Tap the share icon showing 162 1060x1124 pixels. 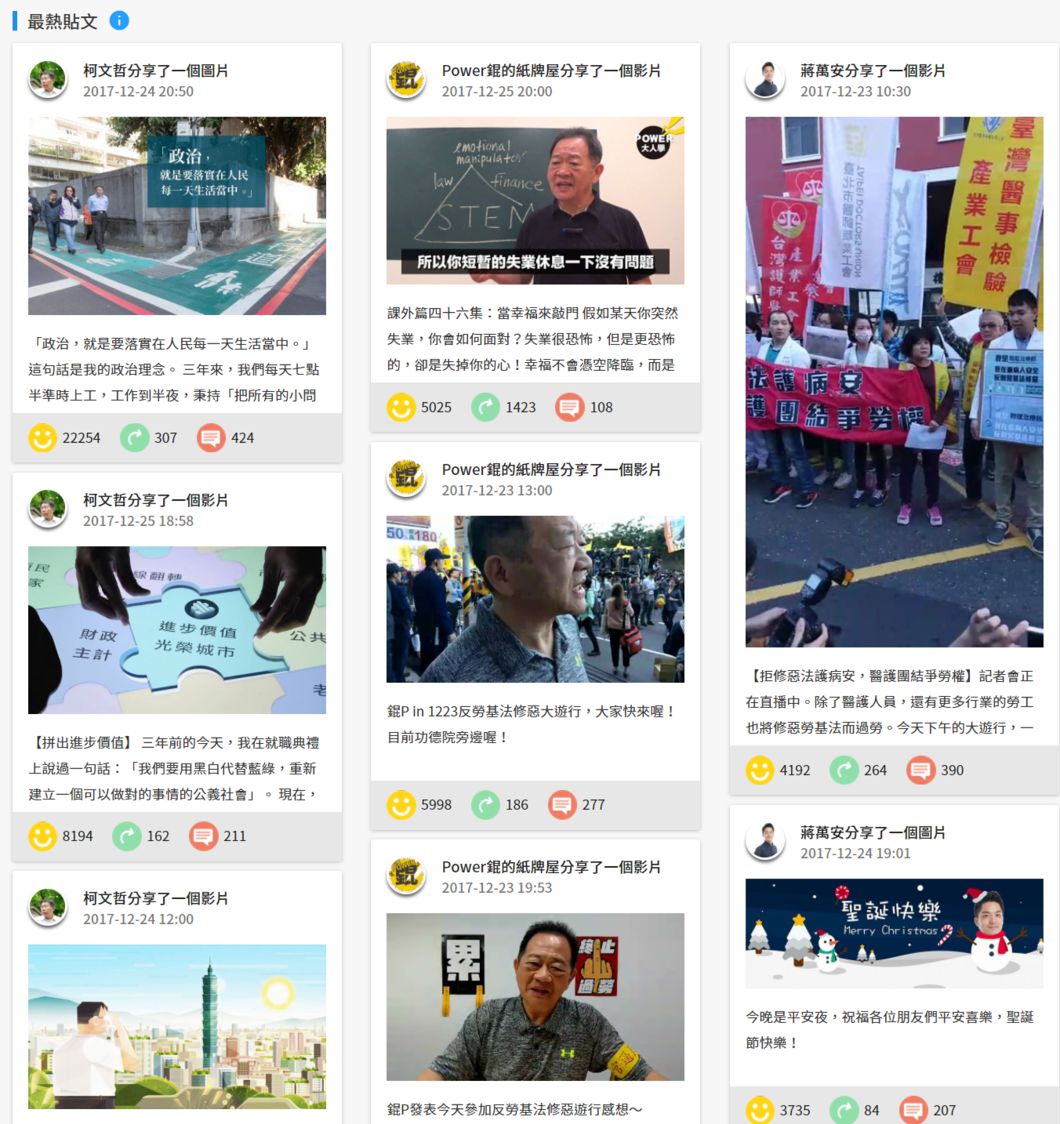pos(127,836)
